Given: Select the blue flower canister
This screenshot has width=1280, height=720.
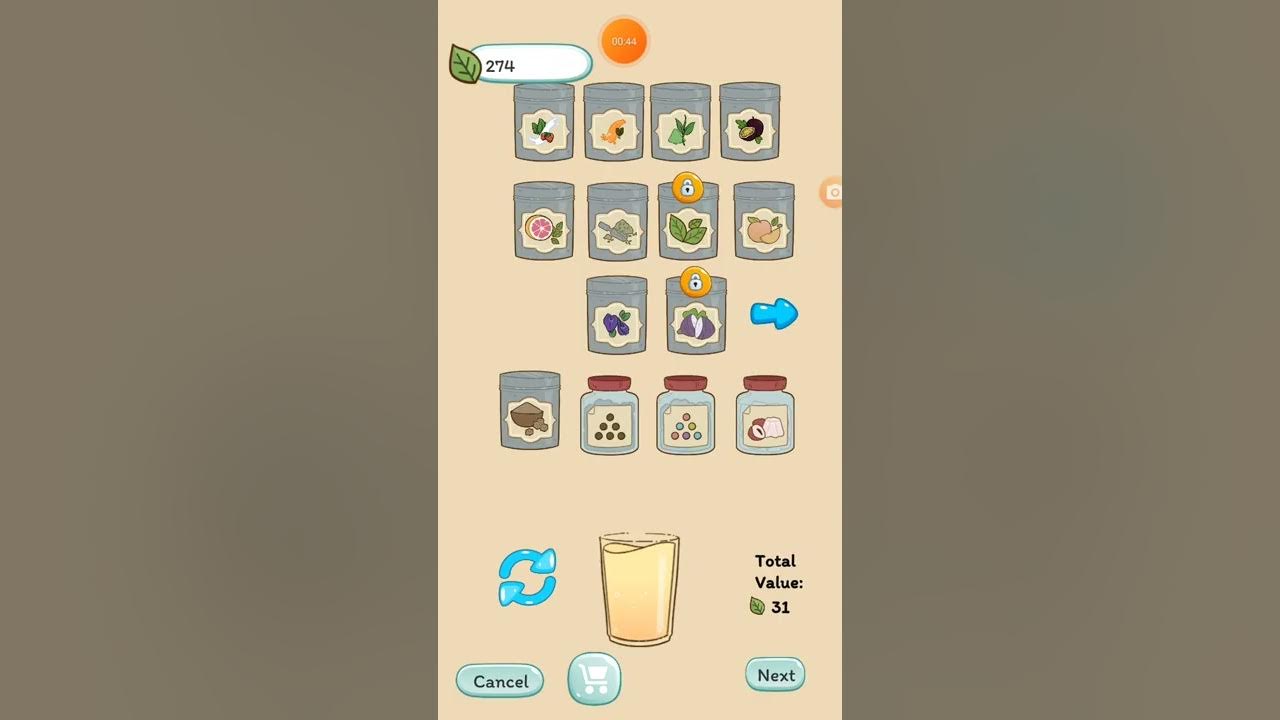Looking at the screenshot, I should pos(616,316).
